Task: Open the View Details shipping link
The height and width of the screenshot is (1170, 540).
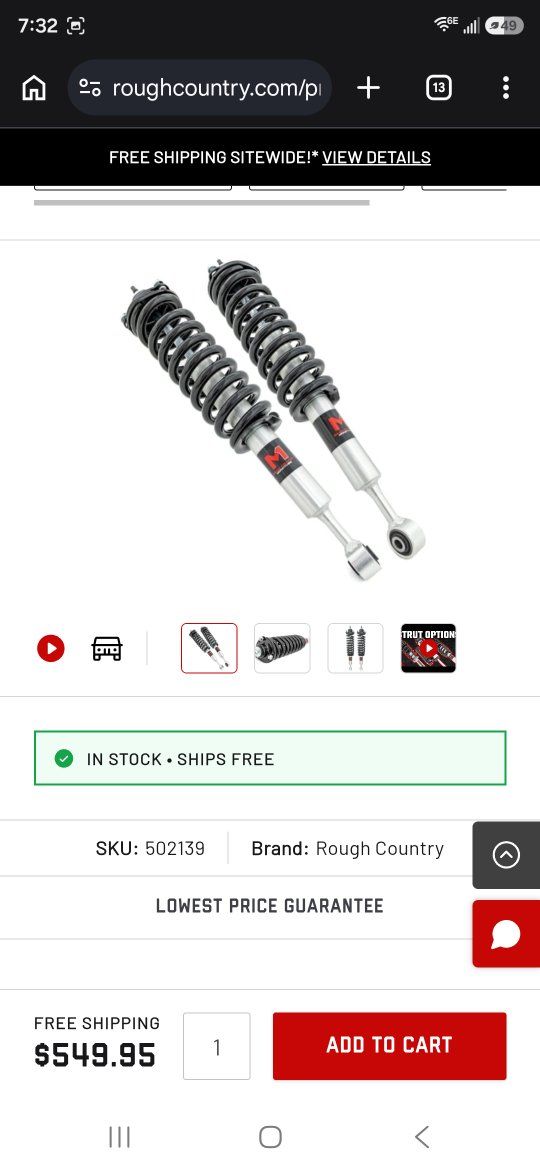Action: click(376, 157)
